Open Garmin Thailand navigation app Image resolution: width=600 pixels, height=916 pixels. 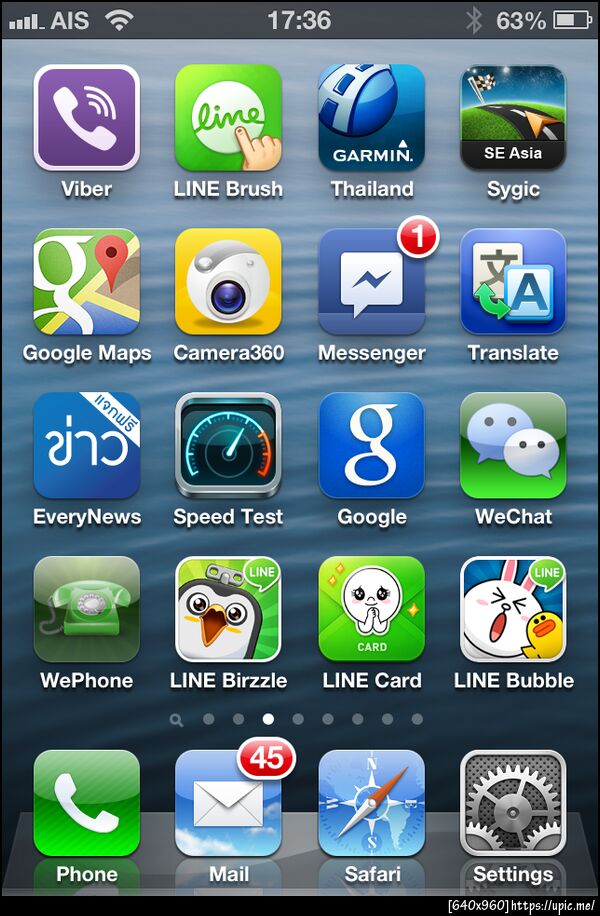tap(372, 118)
